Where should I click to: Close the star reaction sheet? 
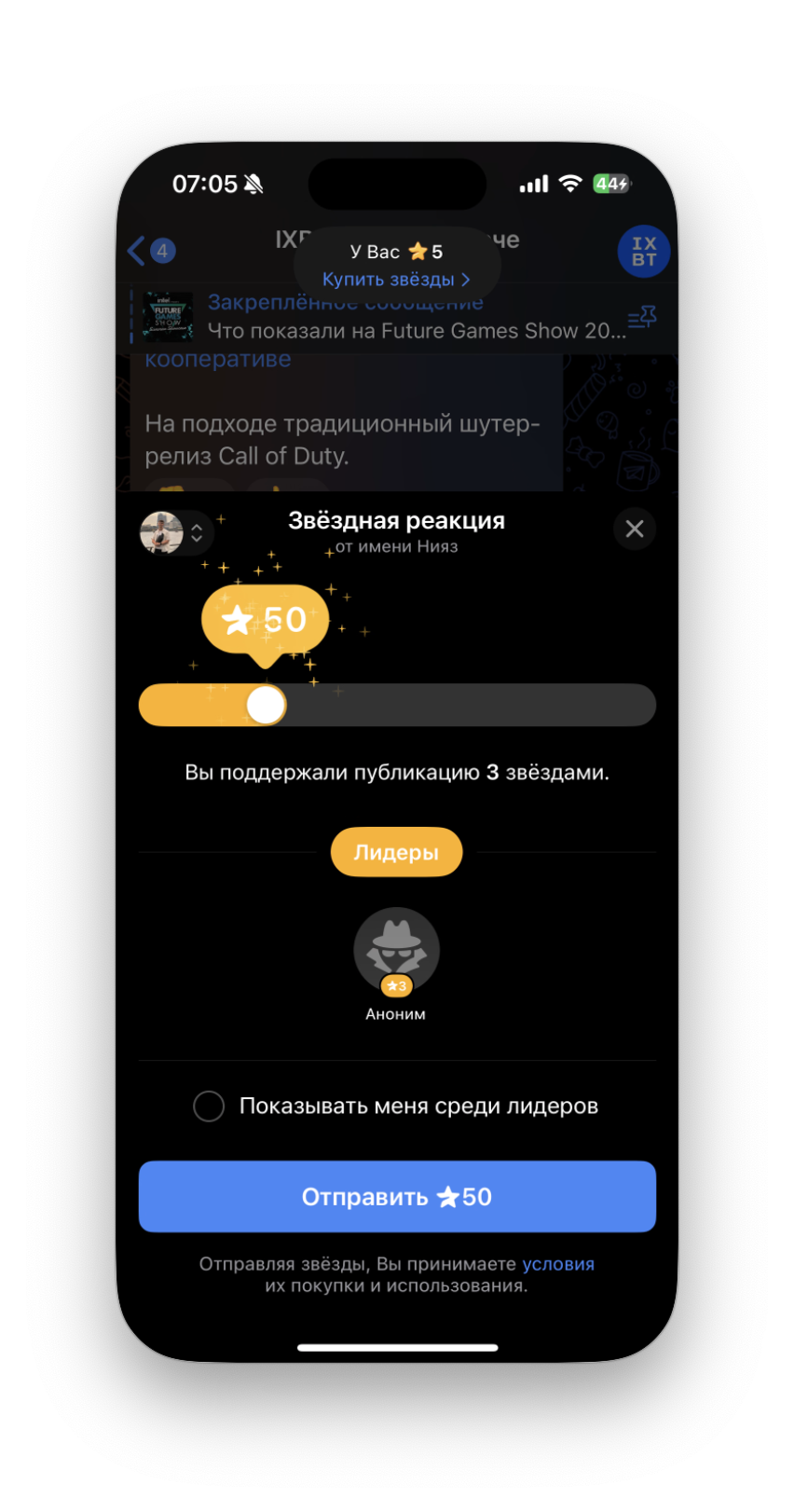(635, 529)
